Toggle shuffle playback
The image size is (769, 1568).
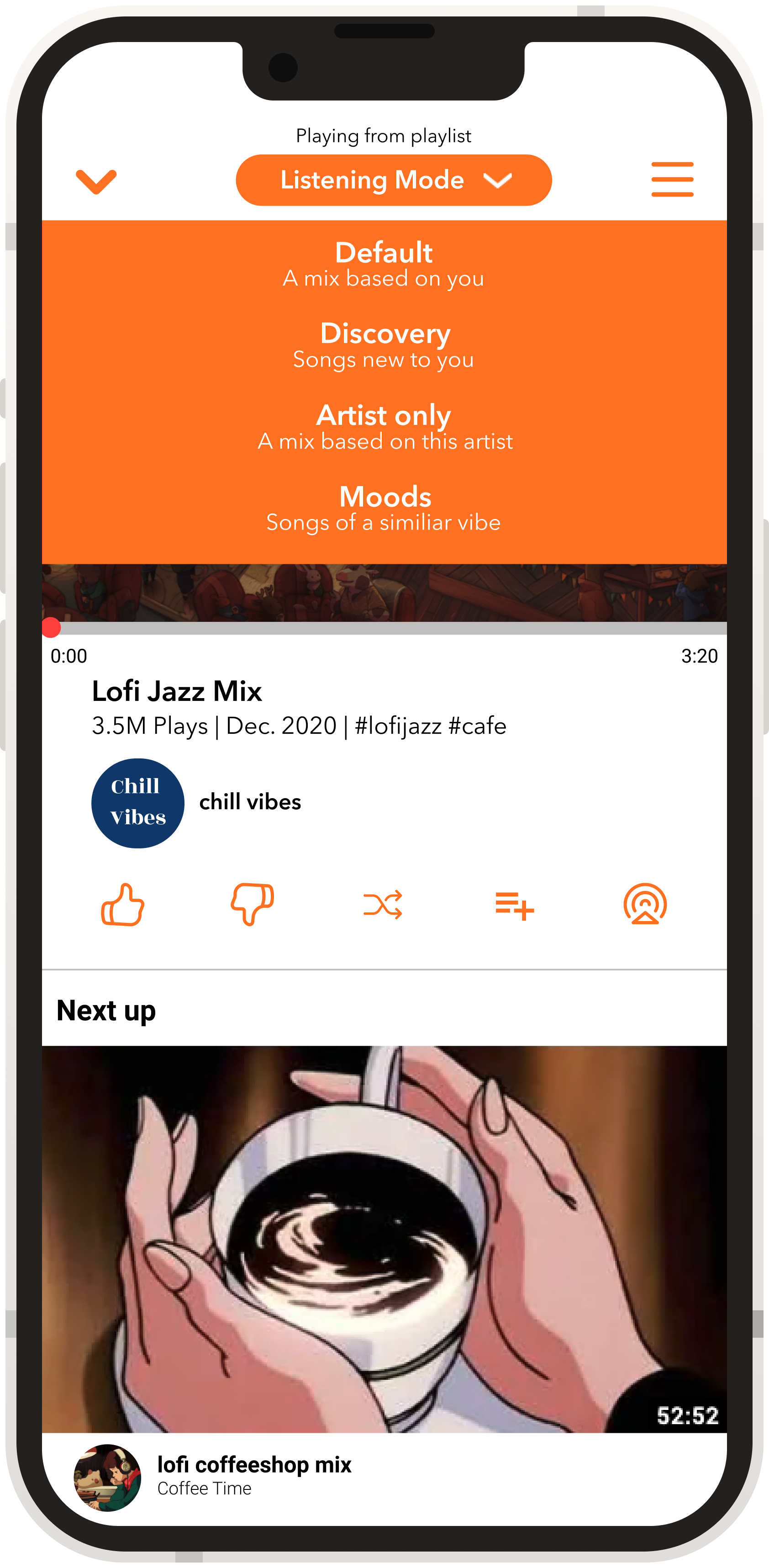click(x=383, y=905)
